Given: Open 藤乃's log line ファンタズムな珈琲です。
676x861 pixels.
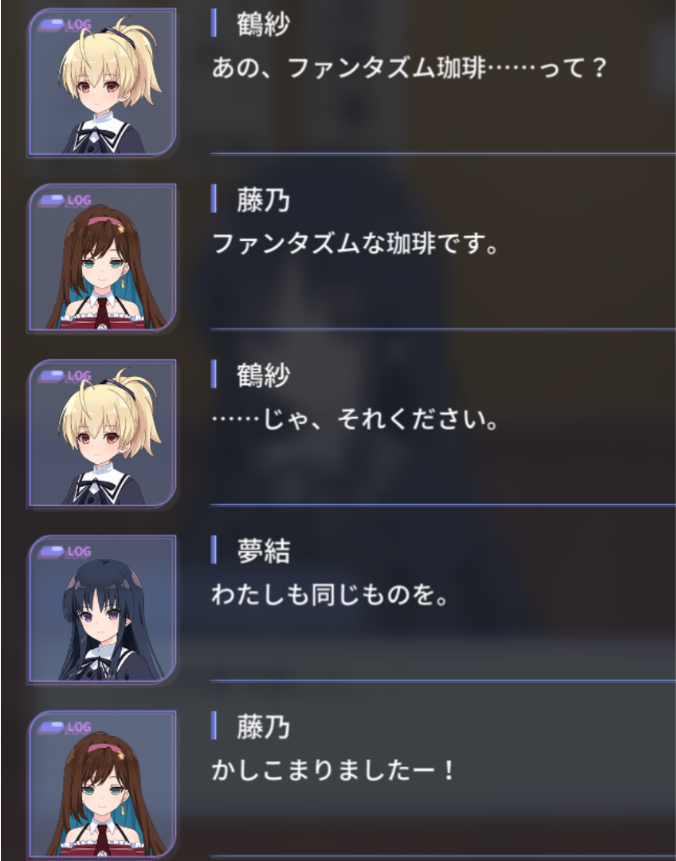Looking at the screenshot, I should pyautogui.click(x=356, y=244).
